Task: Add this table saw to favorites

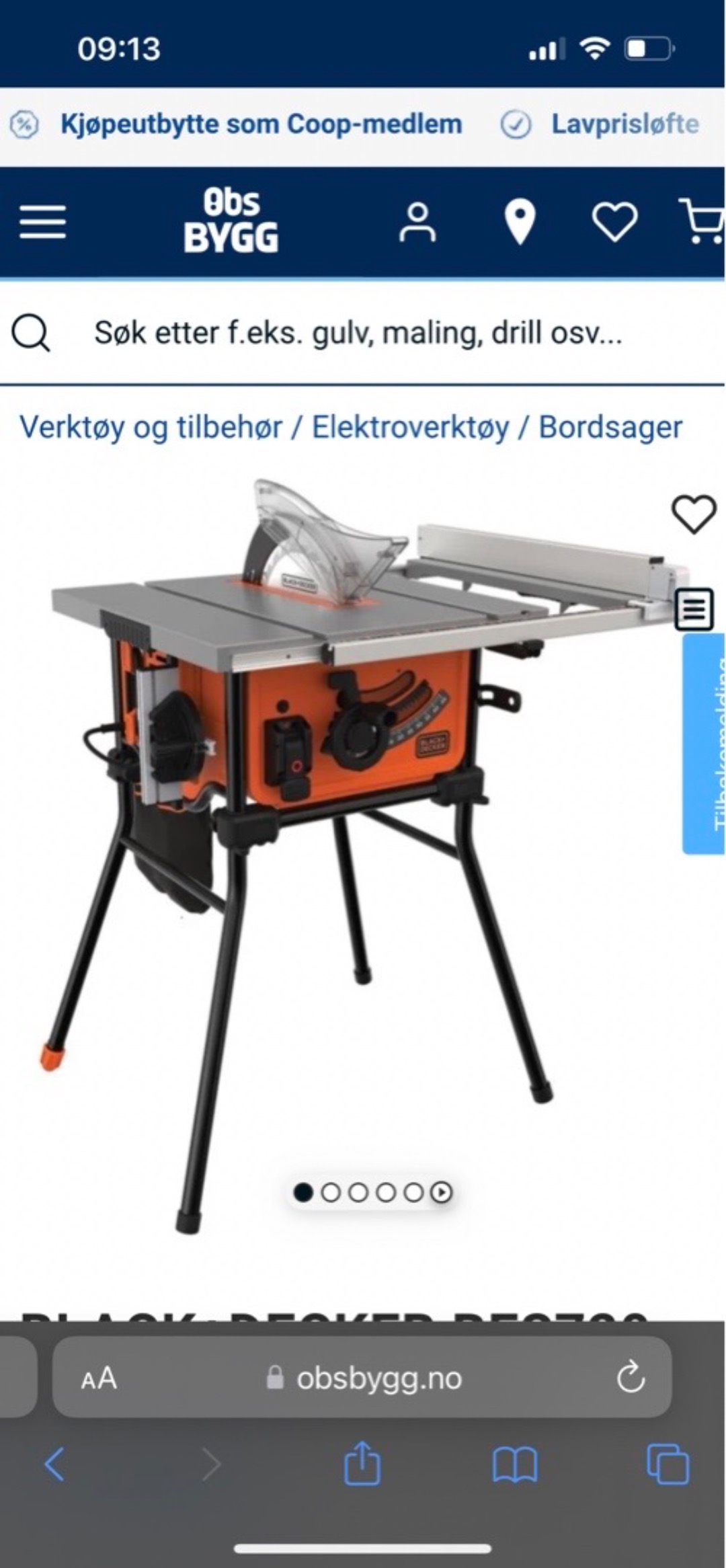Action: tap(694, 515)
